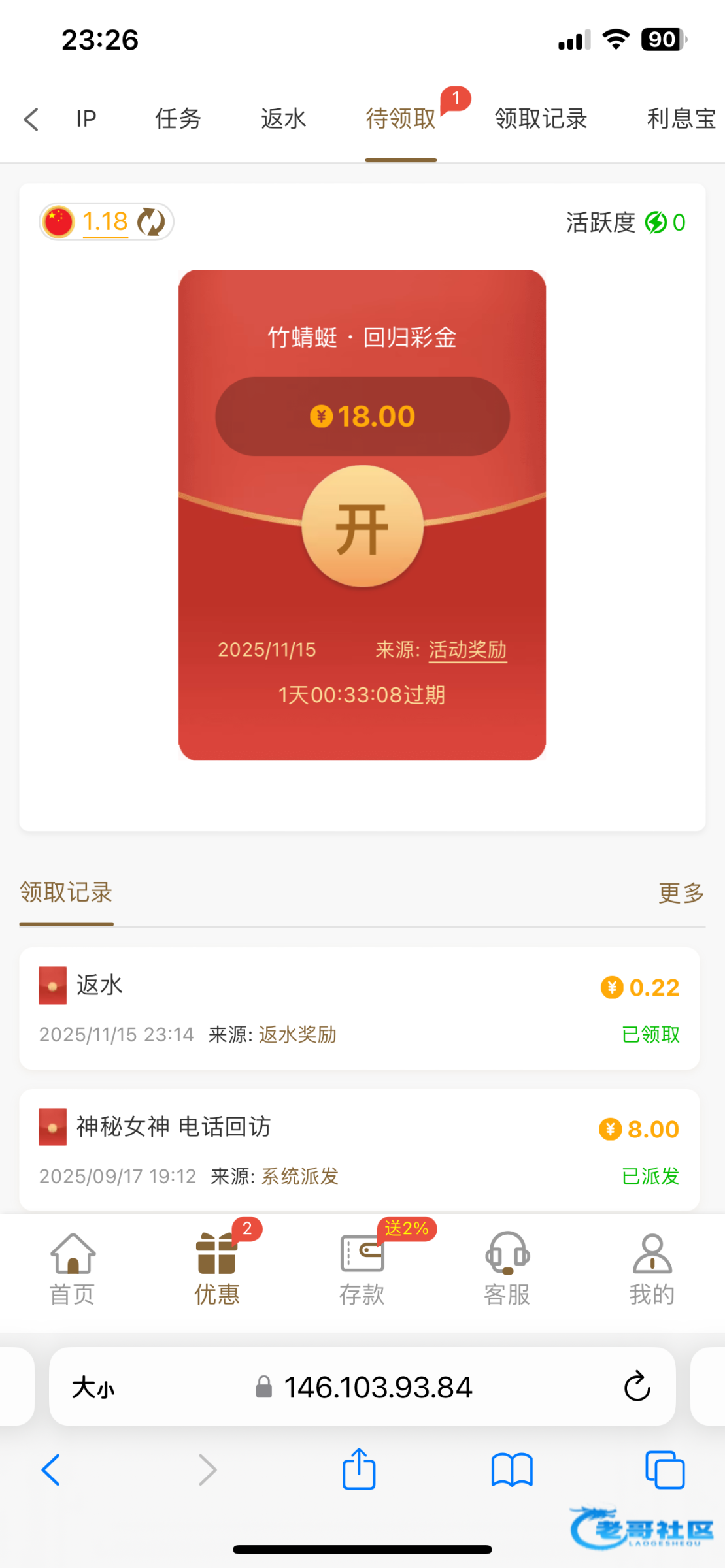The image size is (725, 1568).
Task: Go back using the top-left arrow
Action: (31, 119)
